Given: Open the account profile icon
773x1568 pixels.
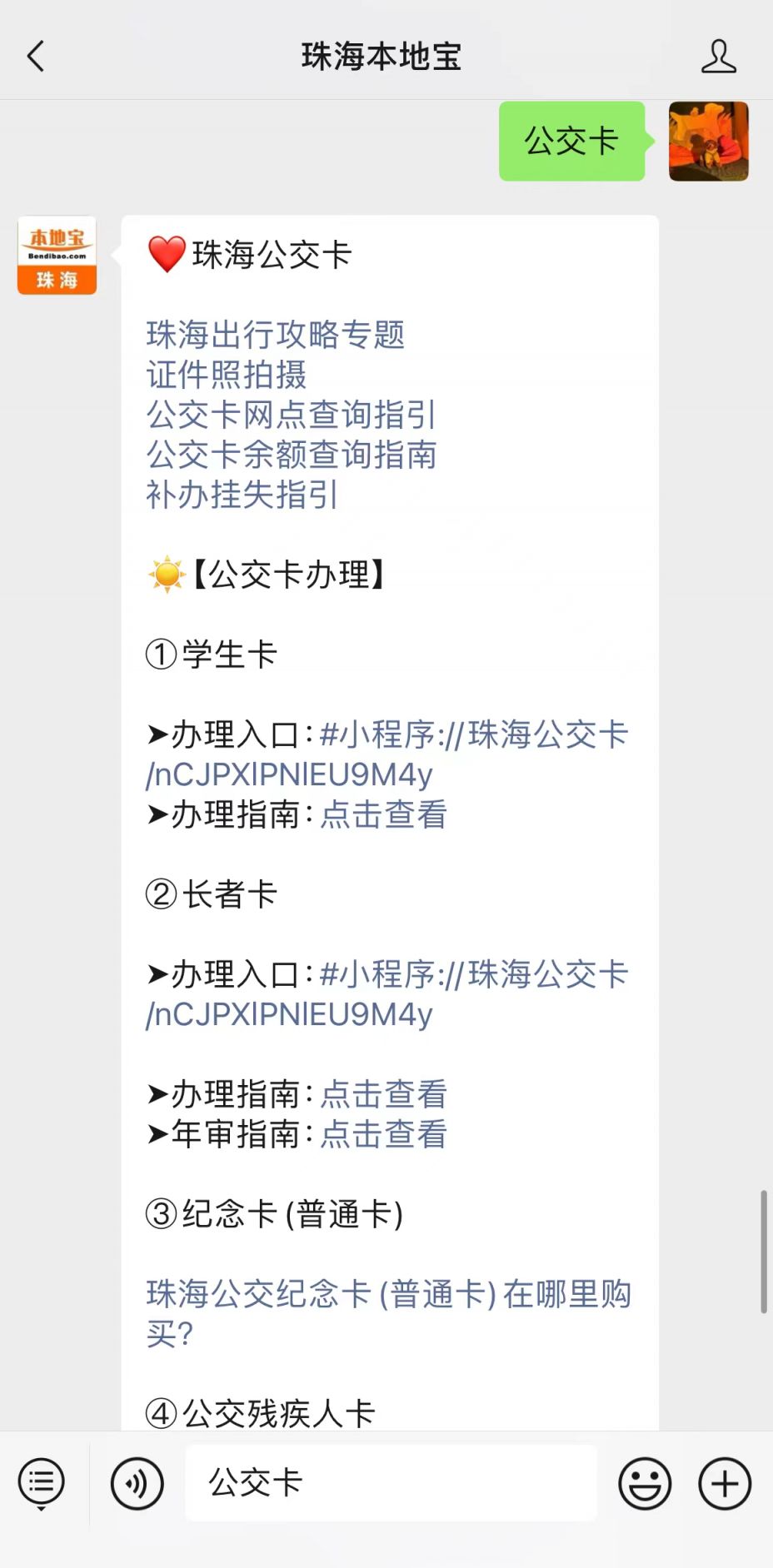Looking at the screenshot, I should tap(718, 57).
